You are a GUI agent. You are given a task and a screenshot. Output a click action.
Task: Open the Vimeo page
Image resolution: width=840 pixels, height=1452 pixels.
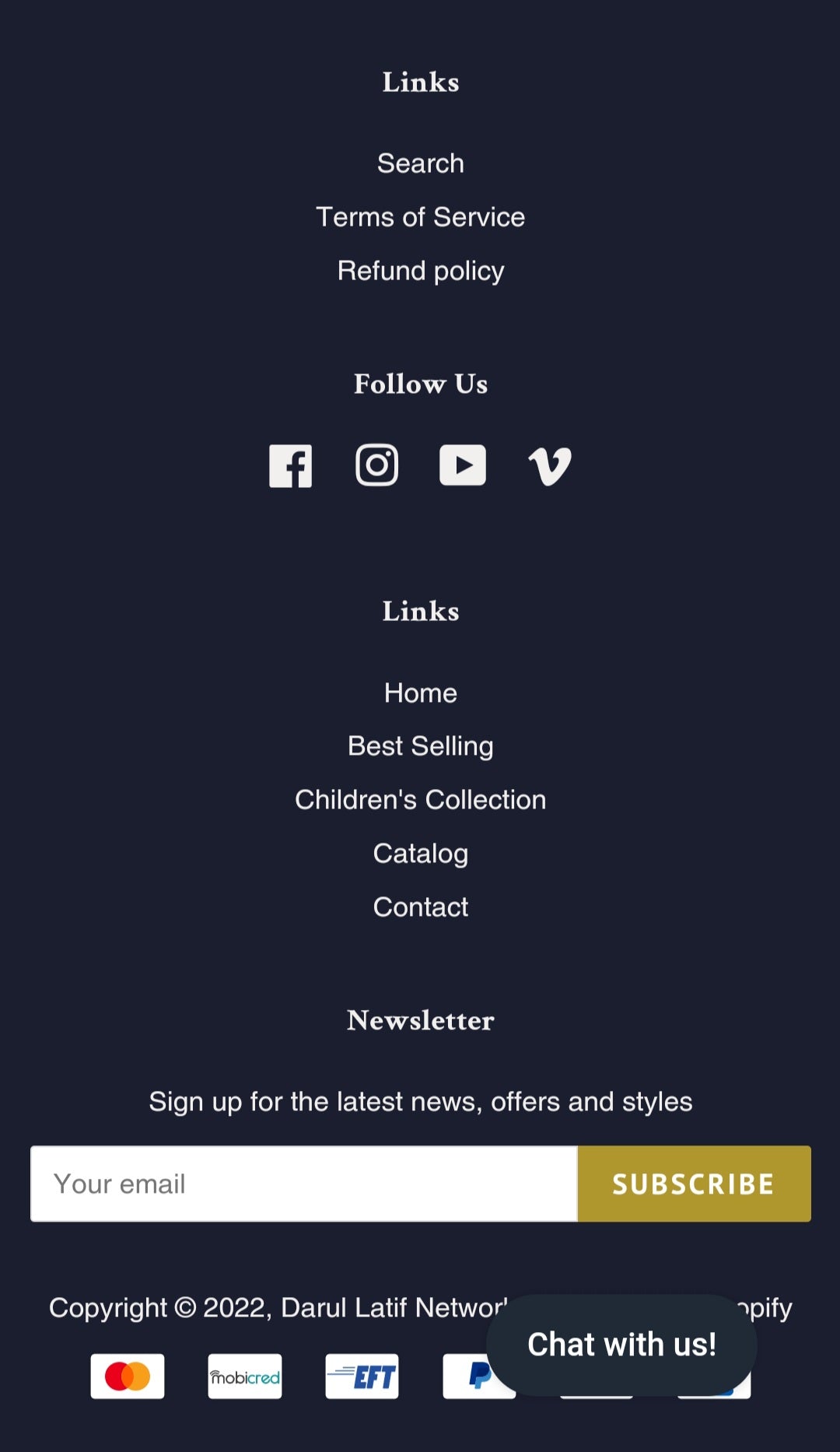click(x=549, y=465)
